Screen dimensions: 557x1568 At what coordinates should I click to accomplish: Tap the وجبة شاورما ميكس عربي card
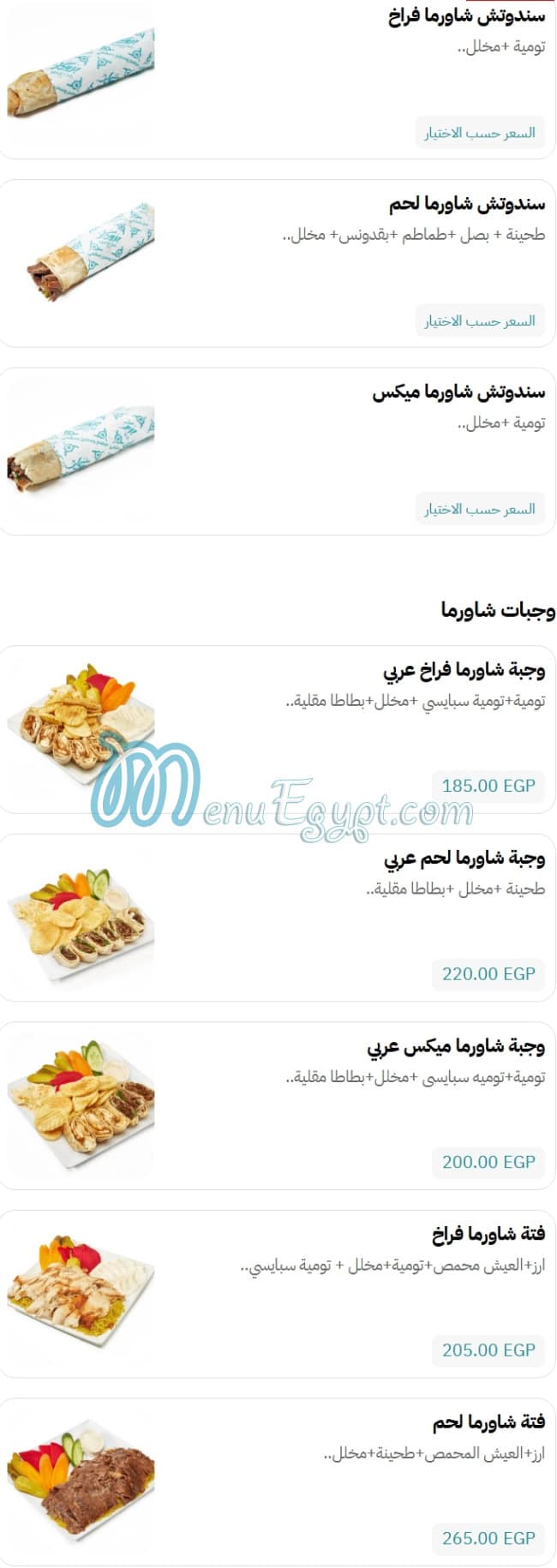pyautogui.click(x=456, y=1046)
